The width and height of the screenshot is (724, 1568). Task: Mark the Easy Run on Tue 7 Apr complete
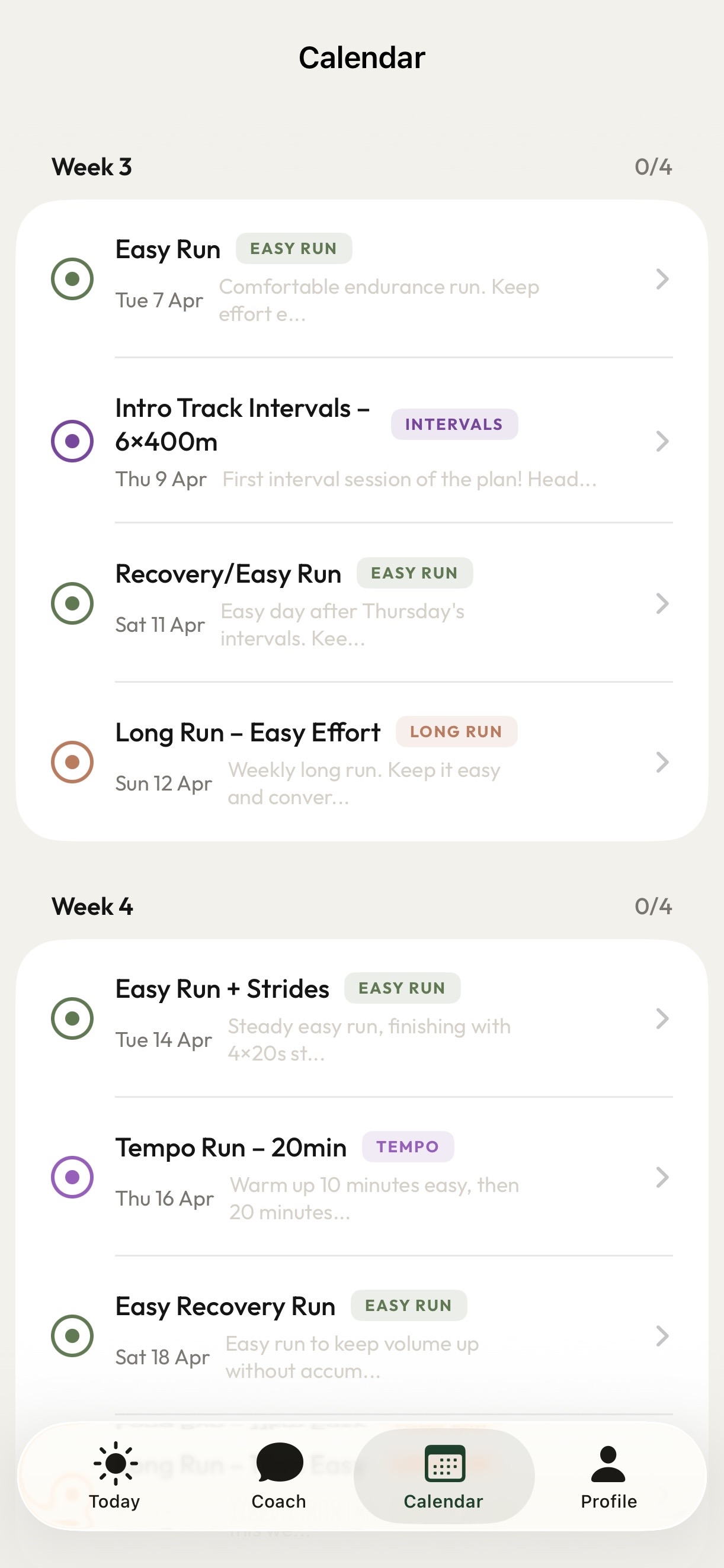click(72, 278)
